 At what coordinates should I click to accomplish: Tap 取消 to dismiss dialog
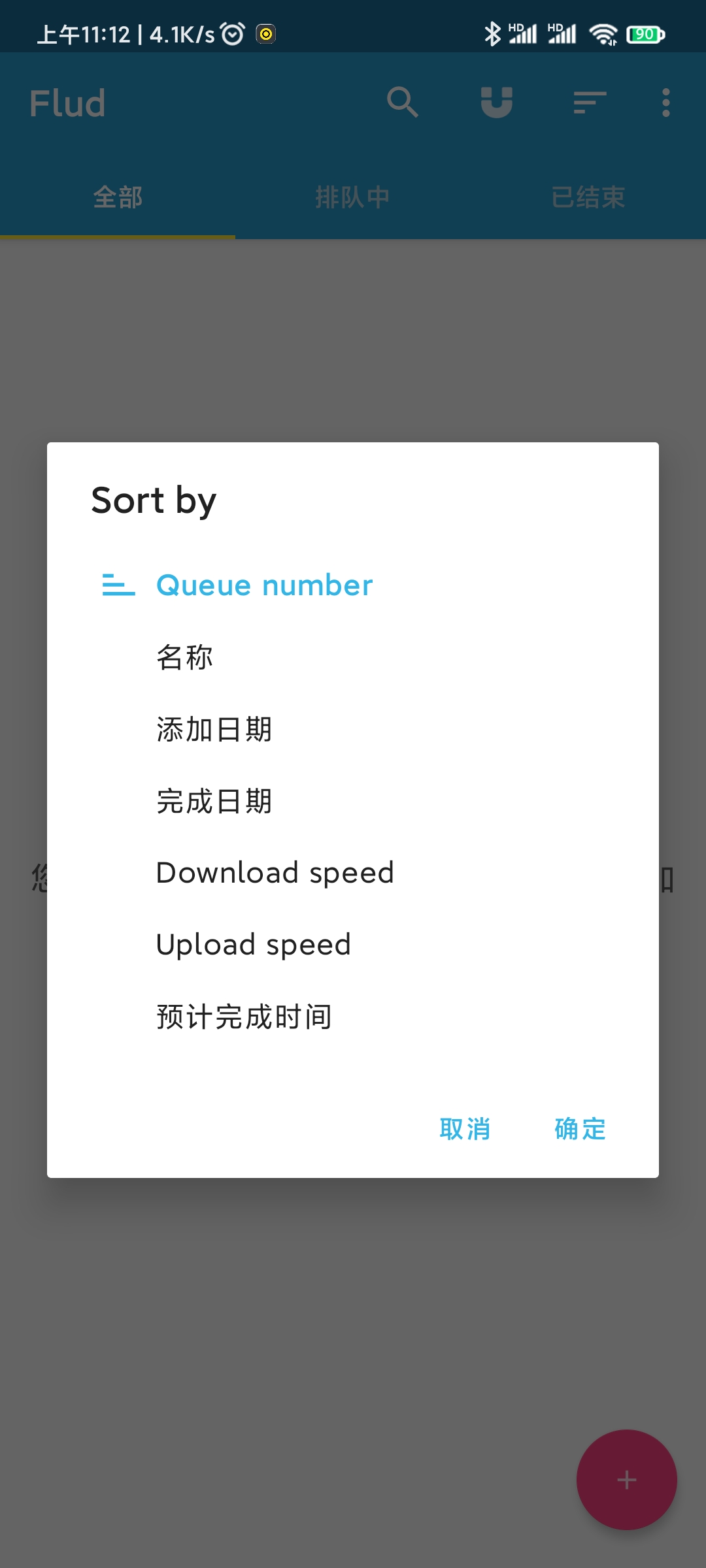[x=465, y=1129]
